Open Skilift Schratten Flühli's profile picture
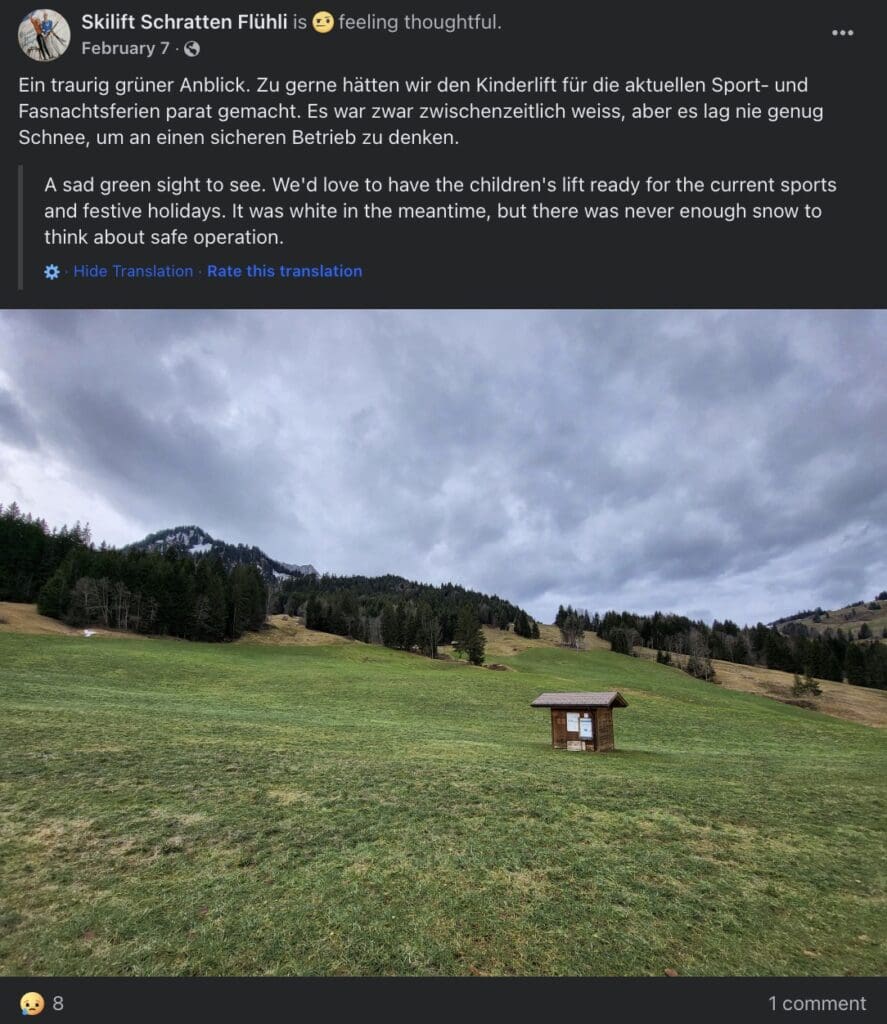 click(44, 35)
